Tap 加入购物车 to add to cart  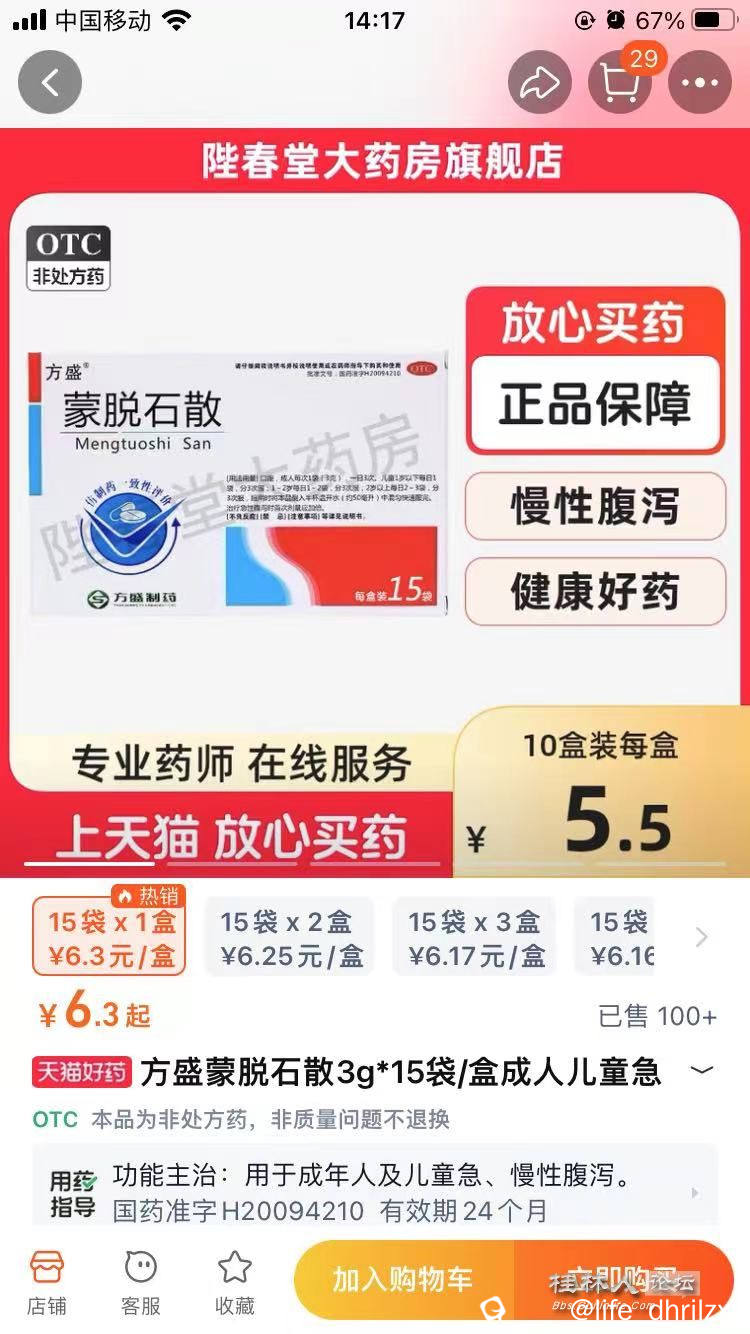[403, 1279]
